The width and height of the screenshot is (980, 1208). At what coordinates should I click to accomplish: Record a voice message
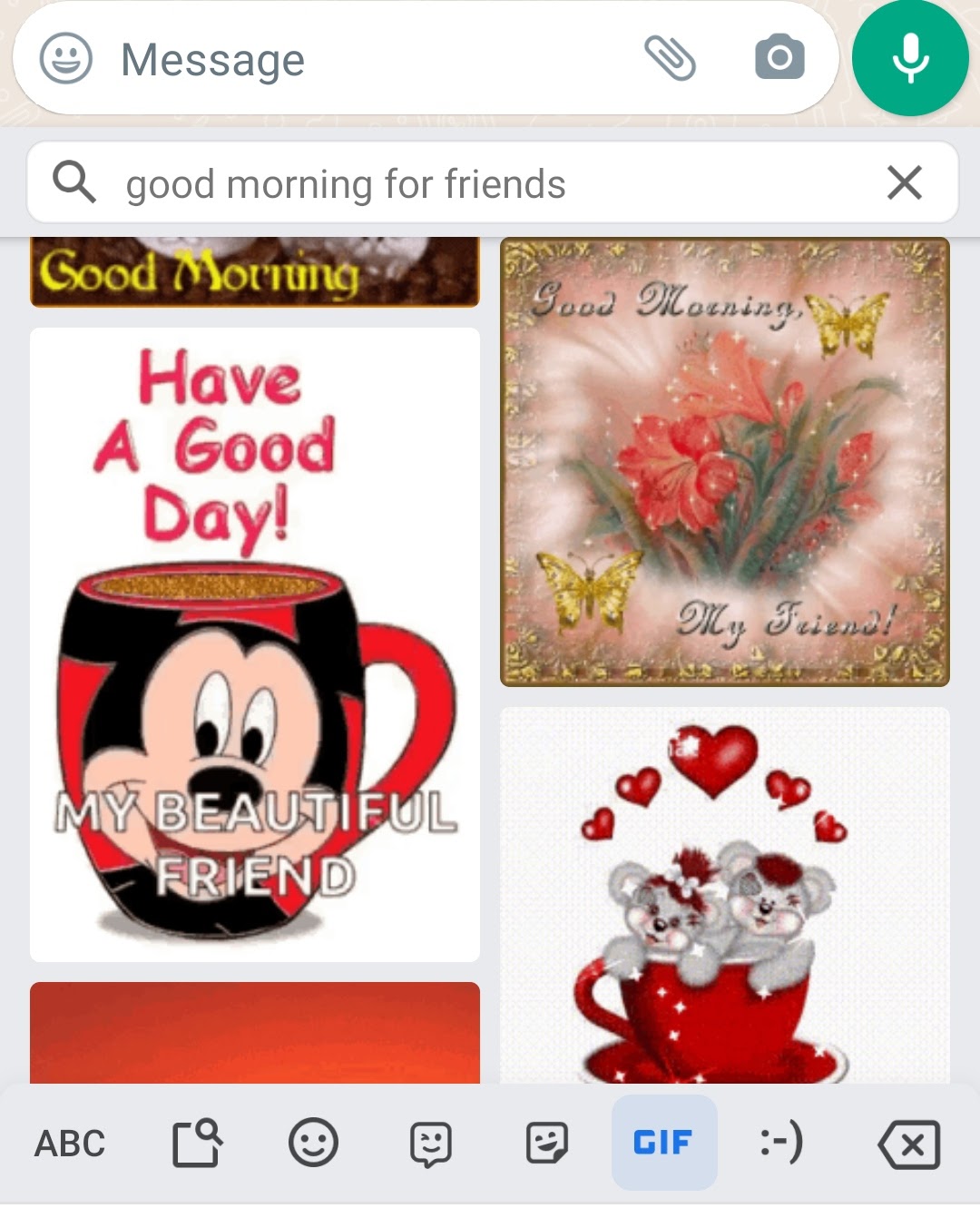(x=910, y=58)
